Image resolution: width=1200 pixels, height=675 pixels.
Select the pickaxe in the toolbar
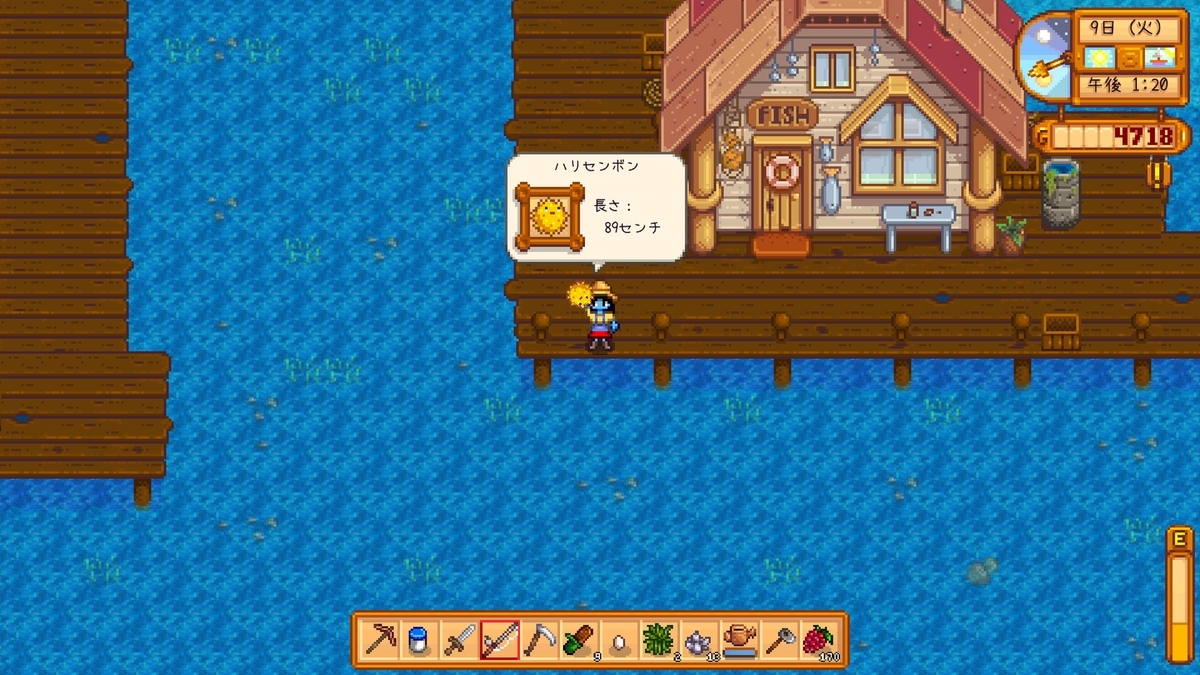click(380, 640)
